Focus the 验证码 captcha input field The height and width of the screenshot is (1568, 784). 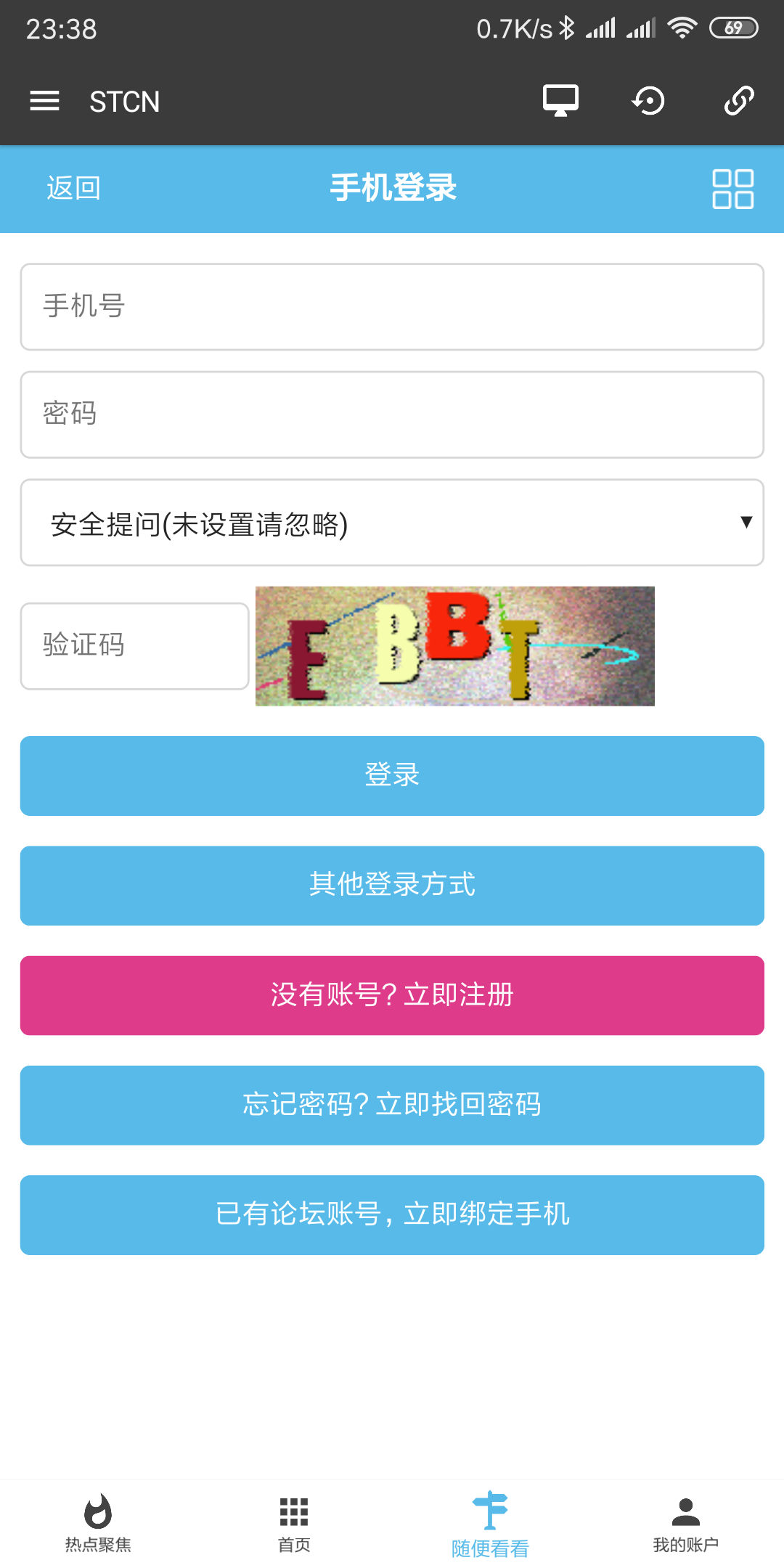click(135, 645)
